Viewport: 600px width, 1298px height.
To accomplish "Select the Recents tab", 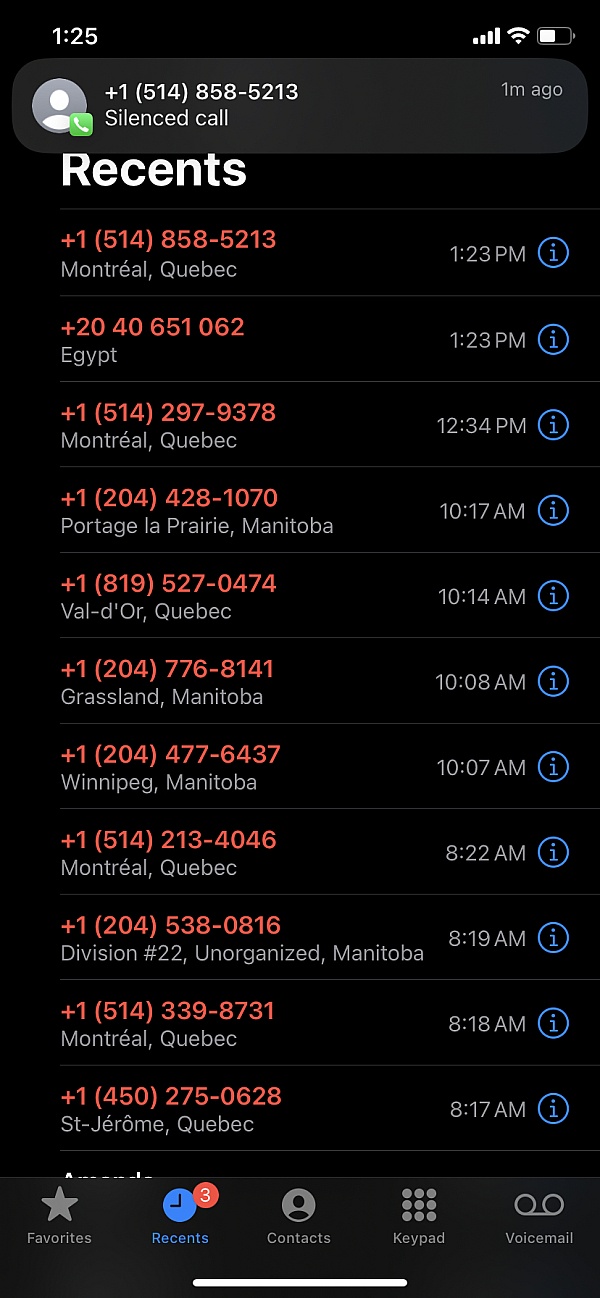I will click(180, 1215).
